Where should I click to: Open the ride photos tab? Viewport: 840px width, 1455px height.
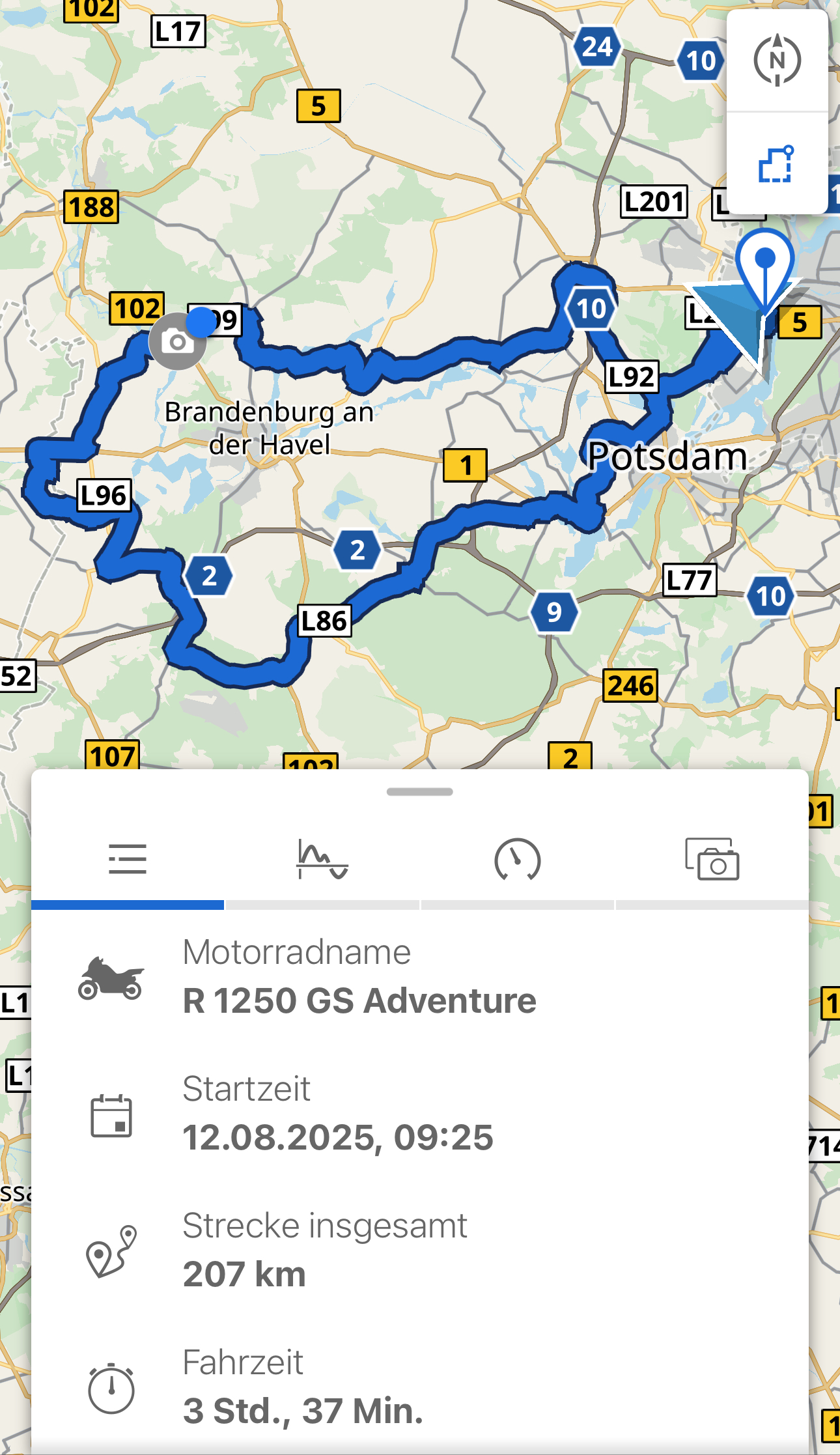(712, 859)
